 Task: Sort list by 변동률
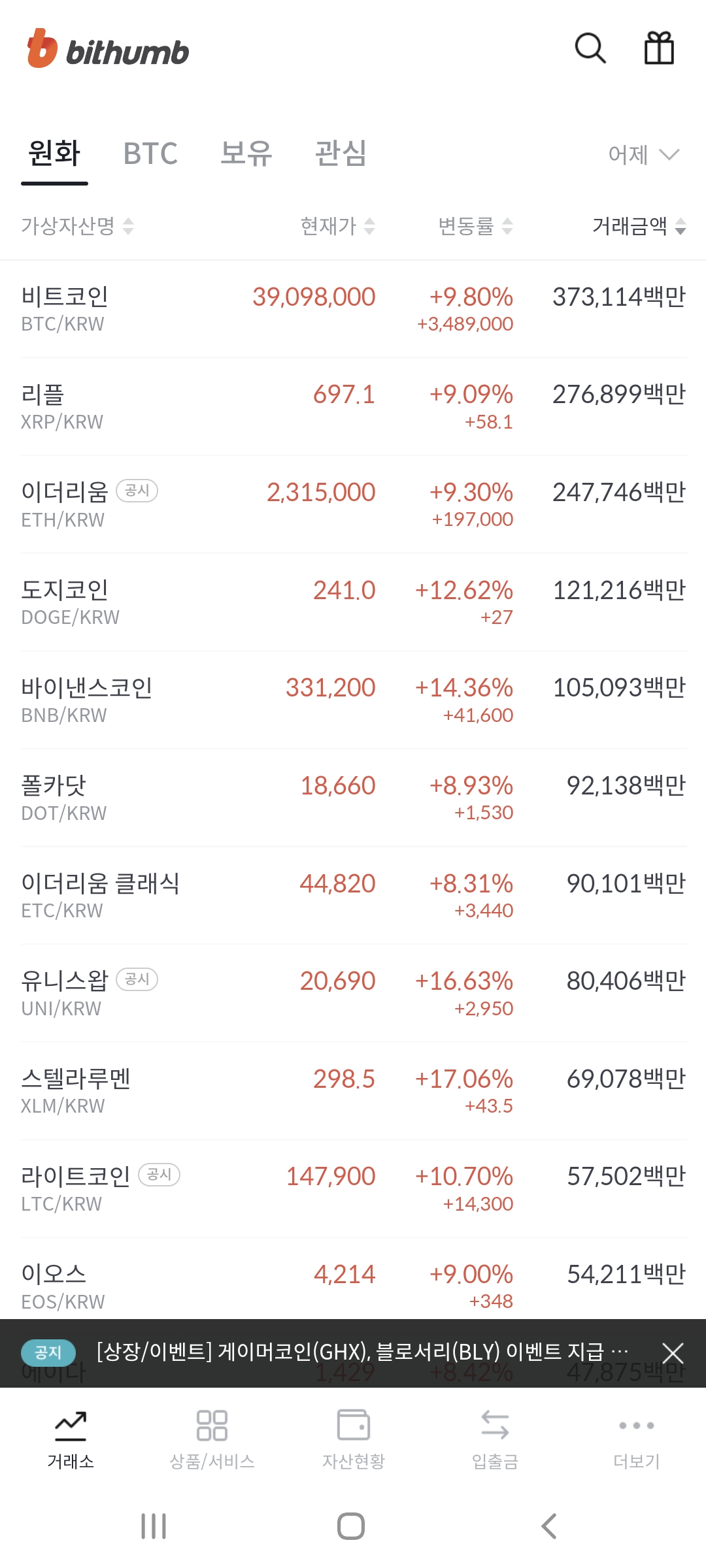[x=475, y=226]
